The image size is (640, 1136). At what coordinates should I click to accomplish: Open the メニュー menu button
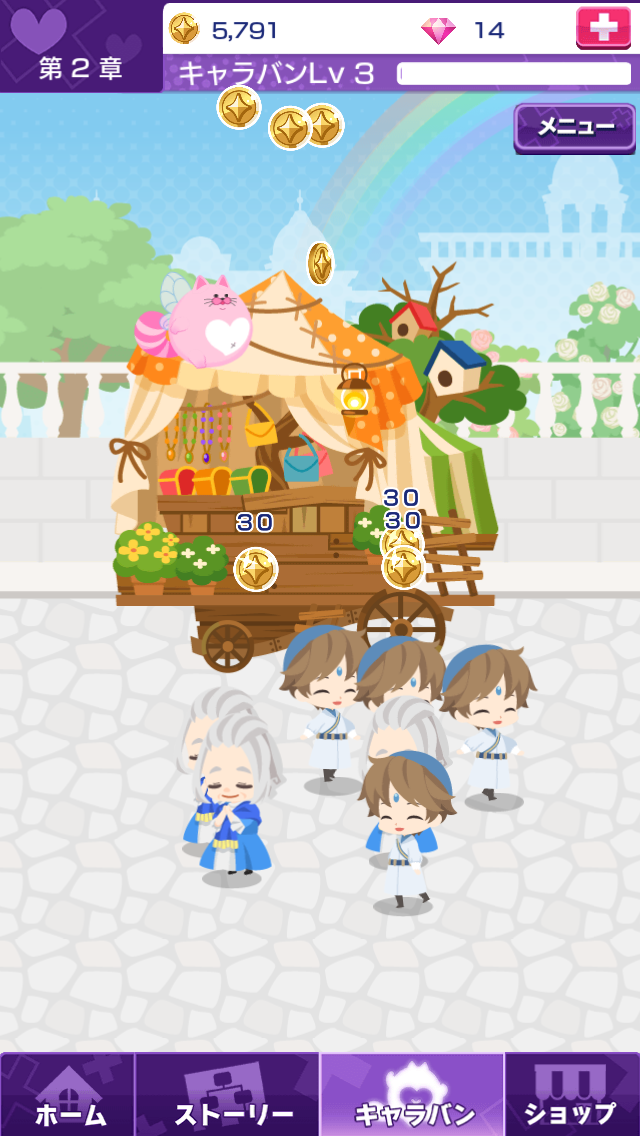pos(576,127)
